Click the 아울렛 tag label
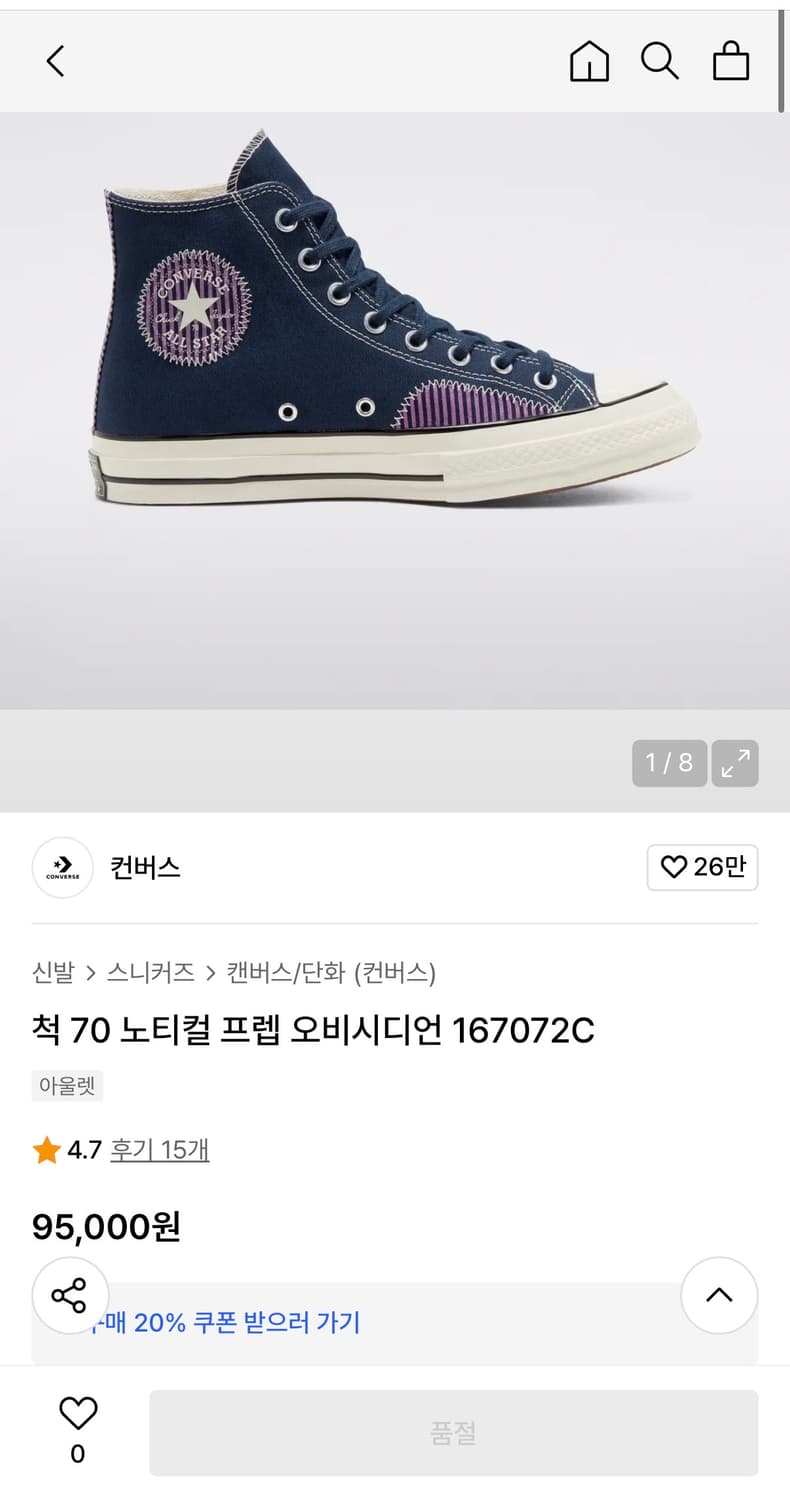The width and height of the screenshot is (790, 1500). [67, 1086]
